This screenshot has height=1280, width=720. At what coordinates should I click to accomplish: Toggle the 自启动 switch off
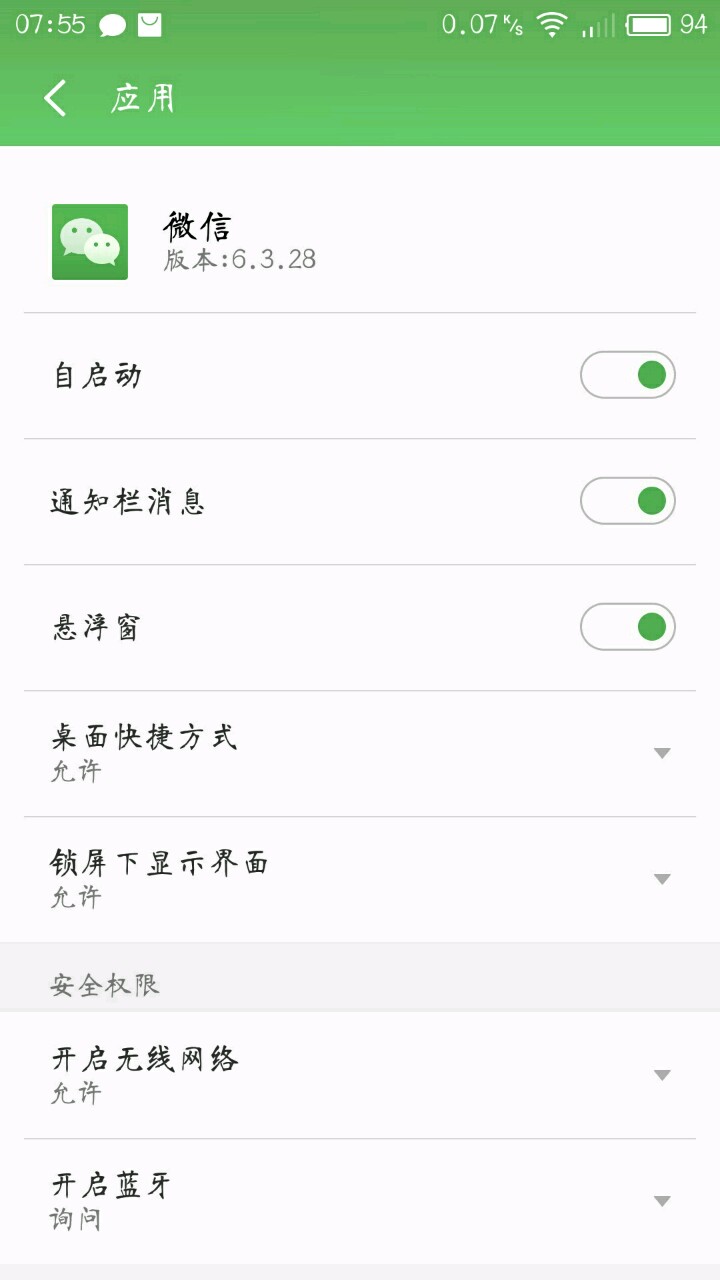(628, 376)
